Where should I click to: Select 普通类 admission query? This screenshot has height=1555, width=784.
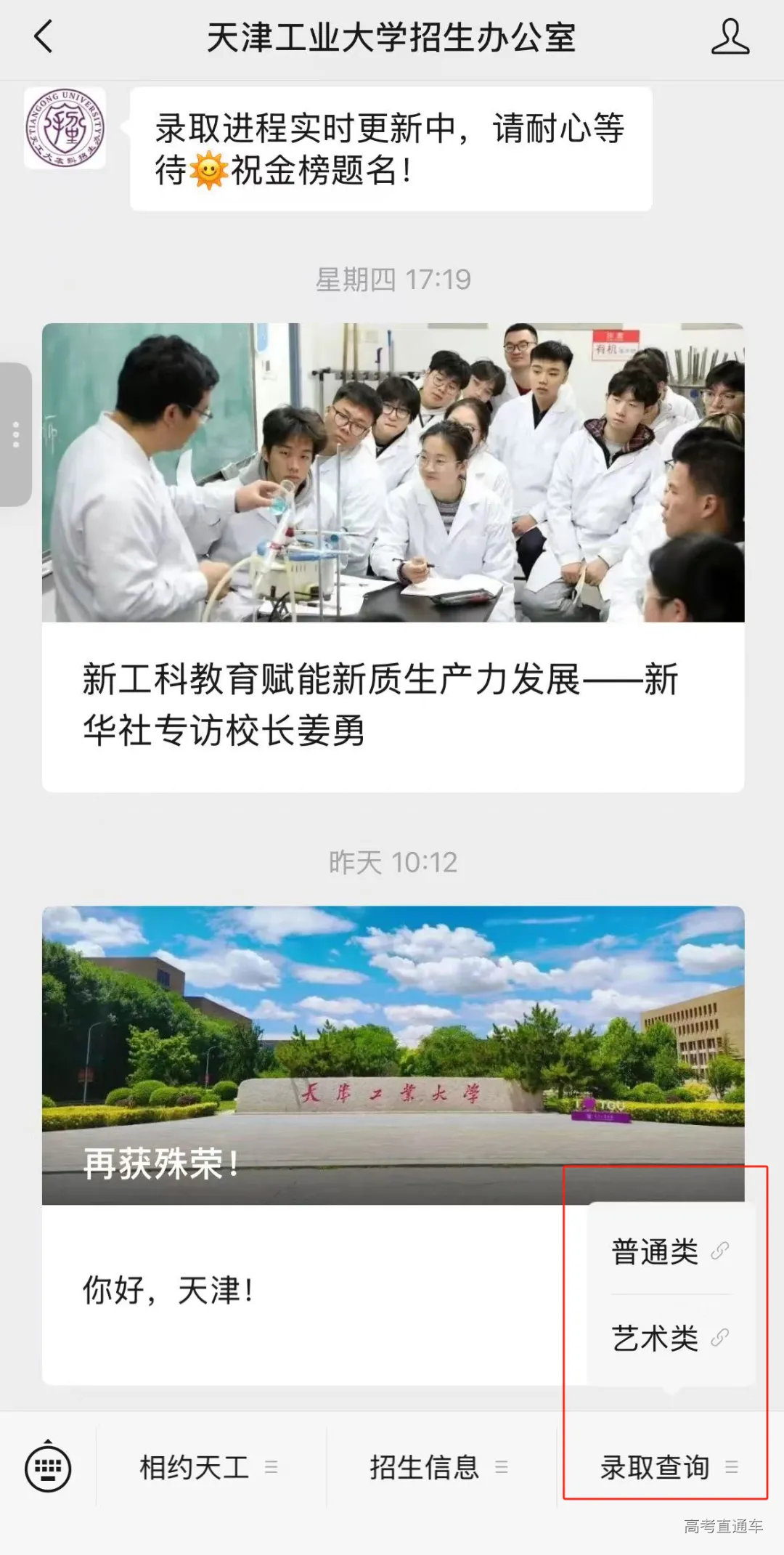click(x=656, y=1251)
